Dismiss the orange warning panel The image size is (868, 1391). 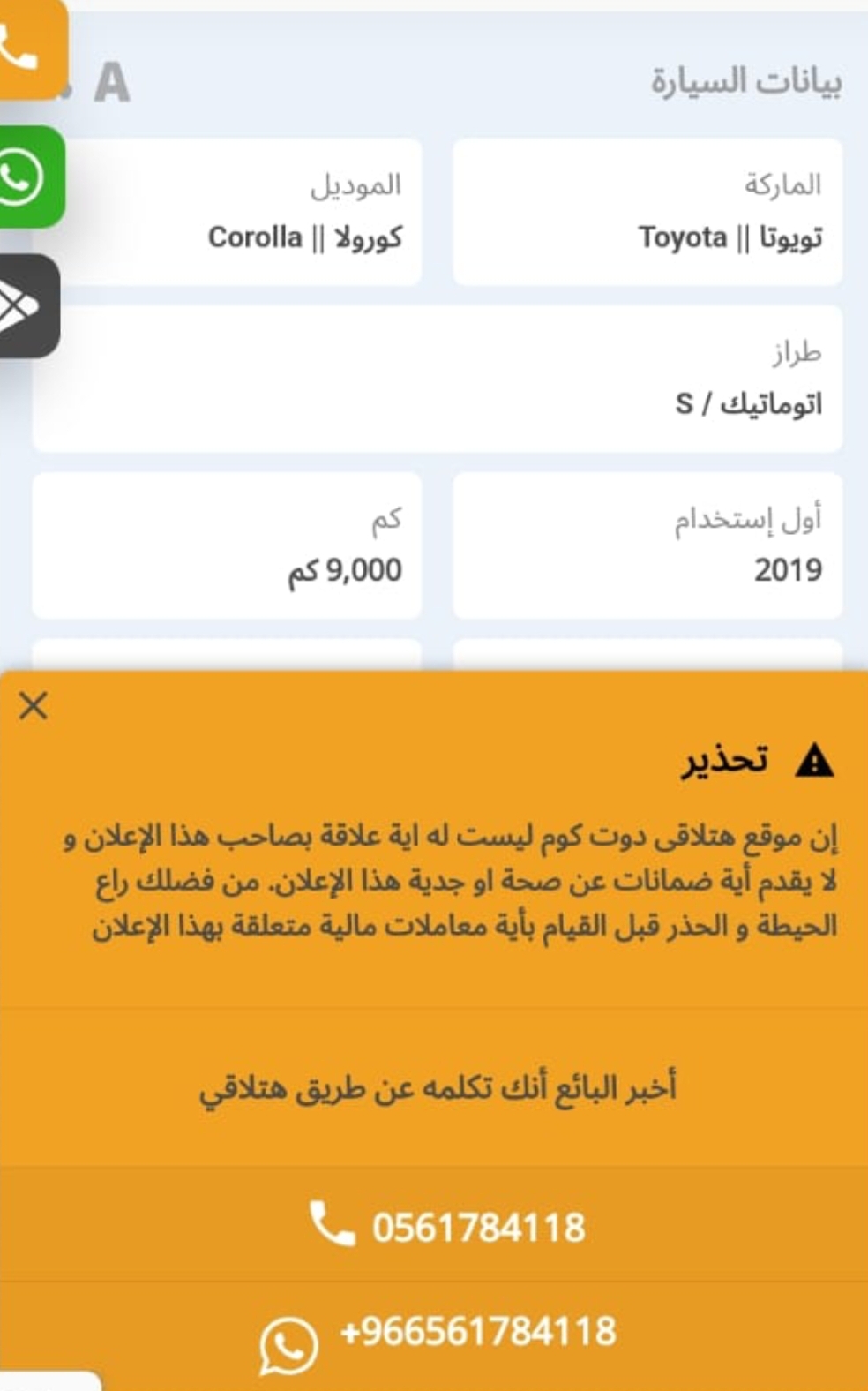[x=34, y=706]
